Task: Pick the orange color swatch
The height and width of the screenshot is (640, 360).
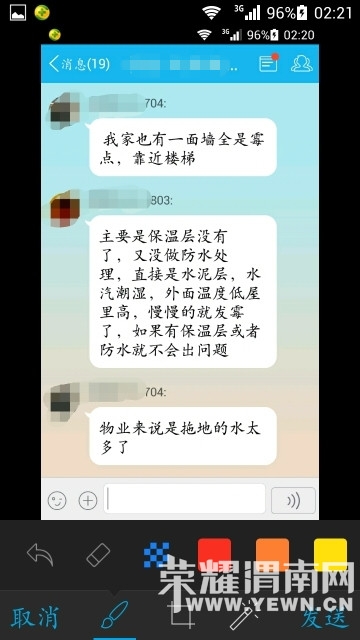Action: 272,554
